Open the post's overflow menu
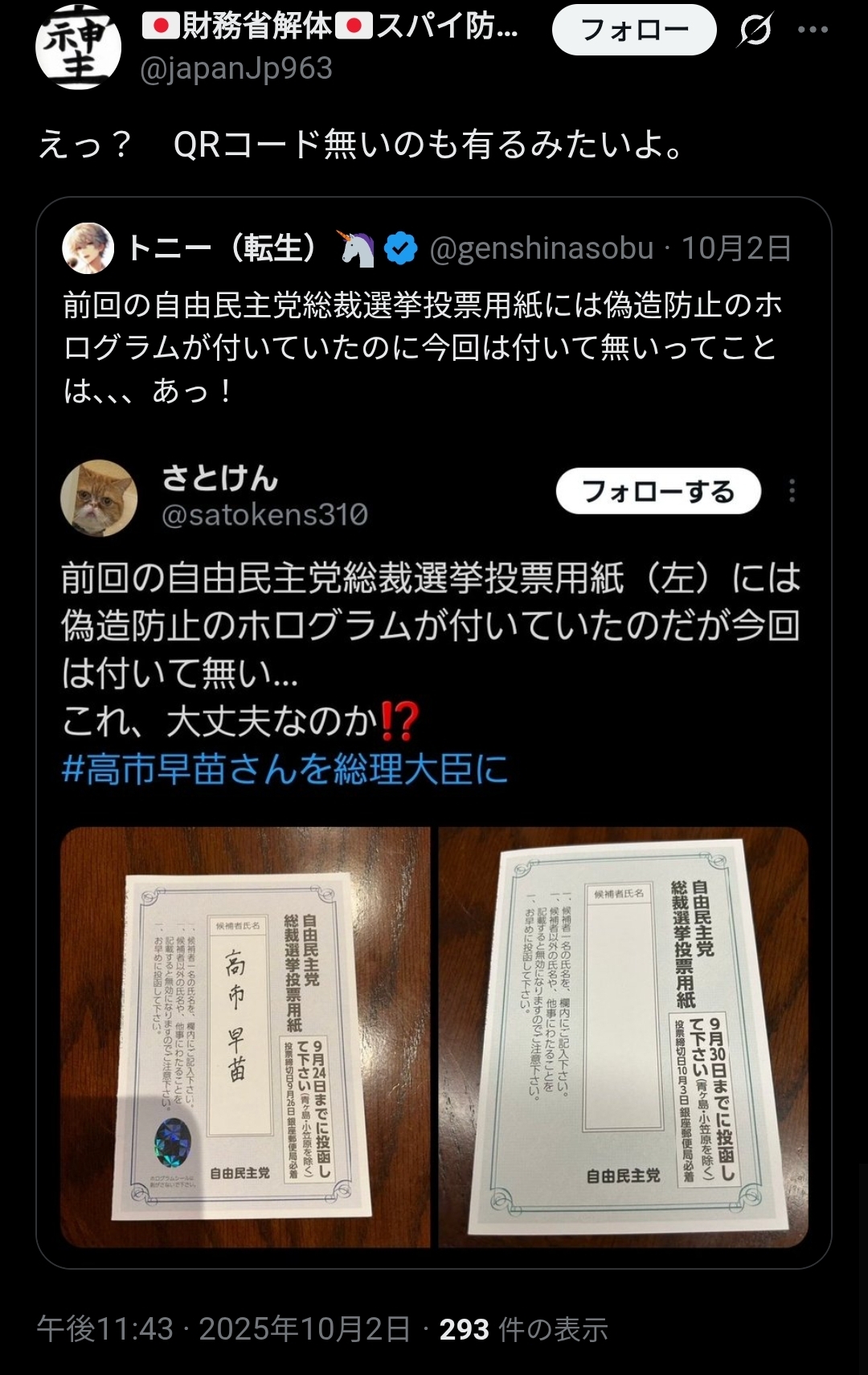 coord(813,30)
